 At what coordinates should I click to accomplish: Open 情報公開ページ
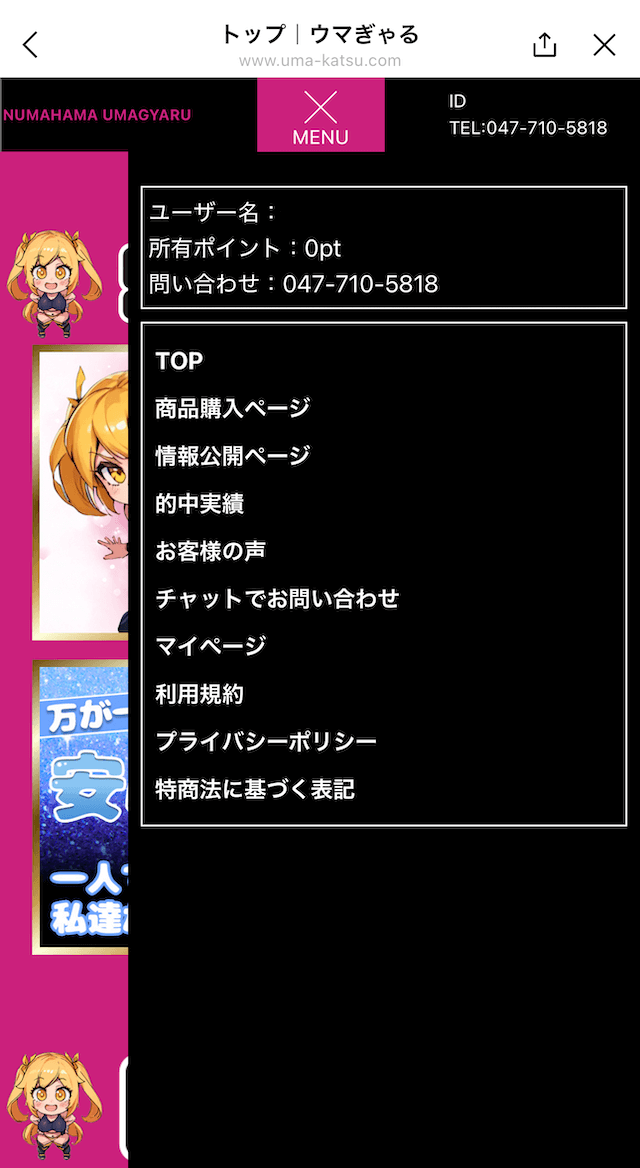pyautogui.click(x=232, y=455)
